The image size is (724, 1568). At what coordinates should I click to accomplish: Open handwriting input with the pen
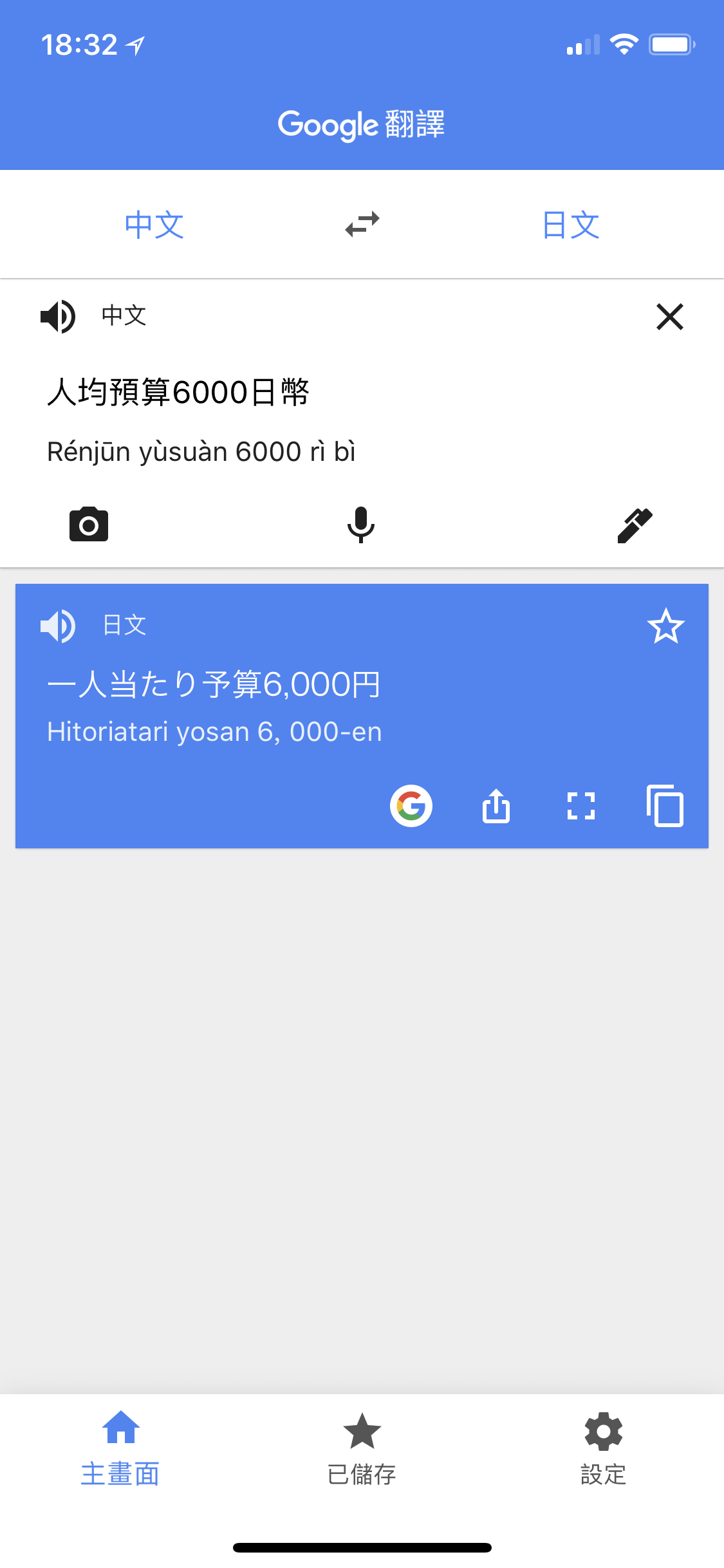(635, 525)
